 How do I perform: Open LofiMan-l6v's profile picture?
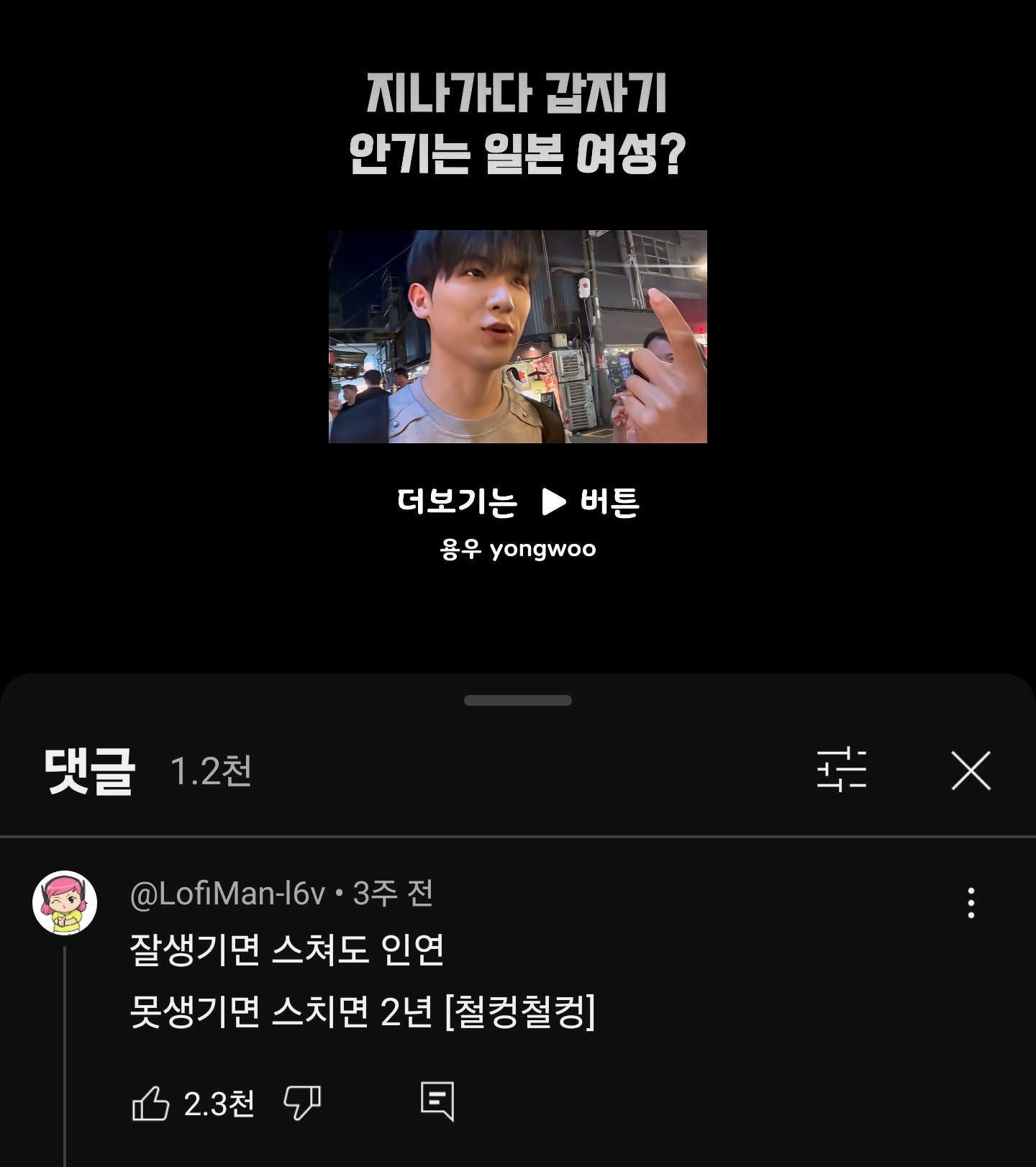[x=65, y=903]
